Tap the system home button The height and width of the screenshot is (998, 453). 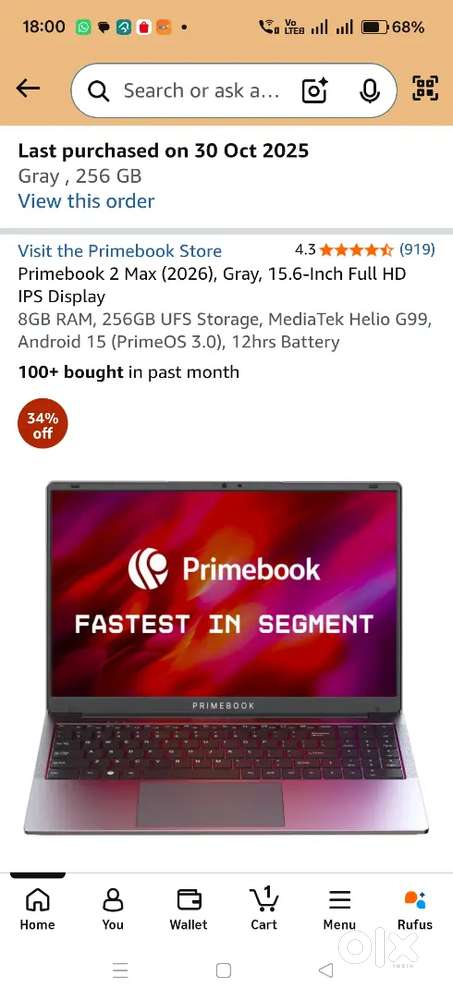(223, 970)
